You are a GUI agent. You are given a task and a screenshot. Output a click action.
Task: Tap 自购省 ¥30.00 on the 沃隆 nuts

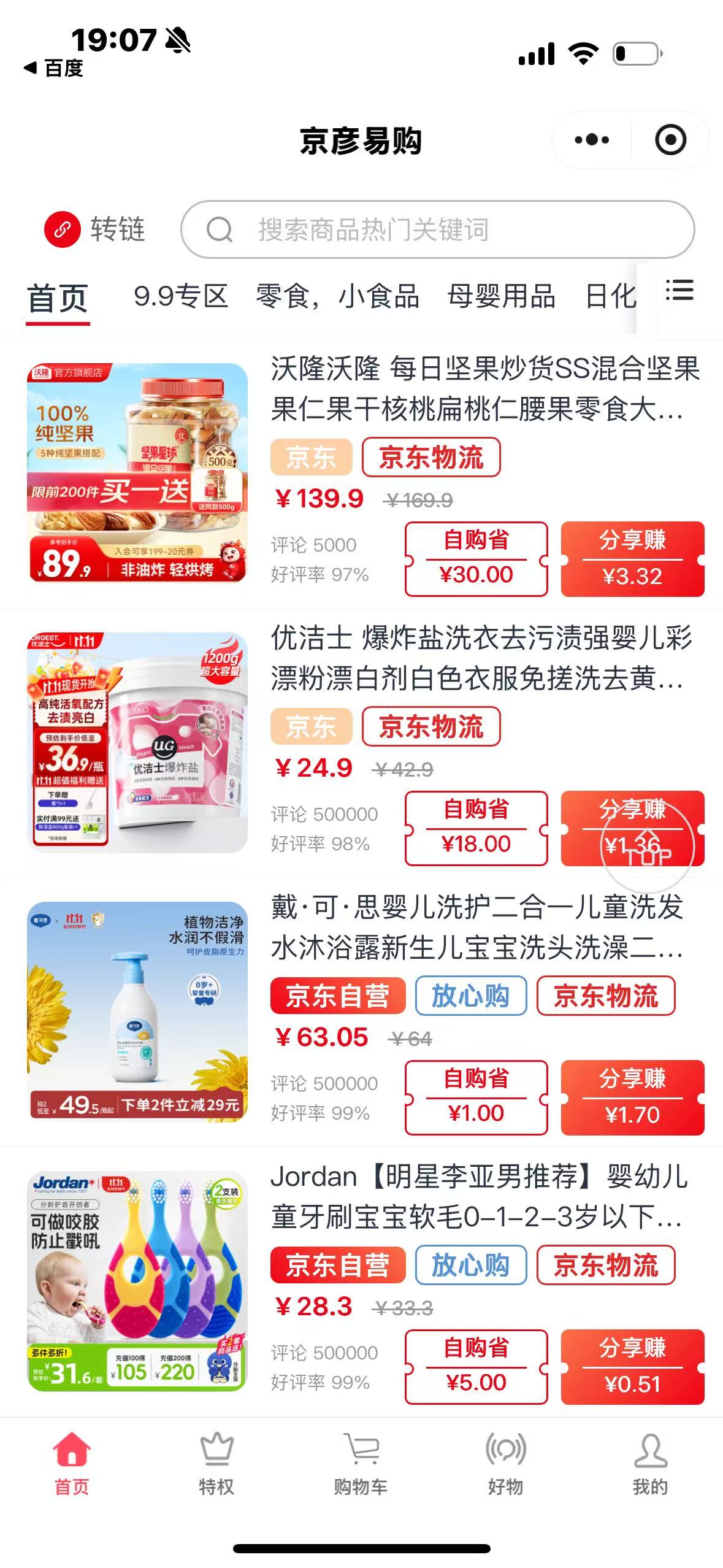point(476,559)
